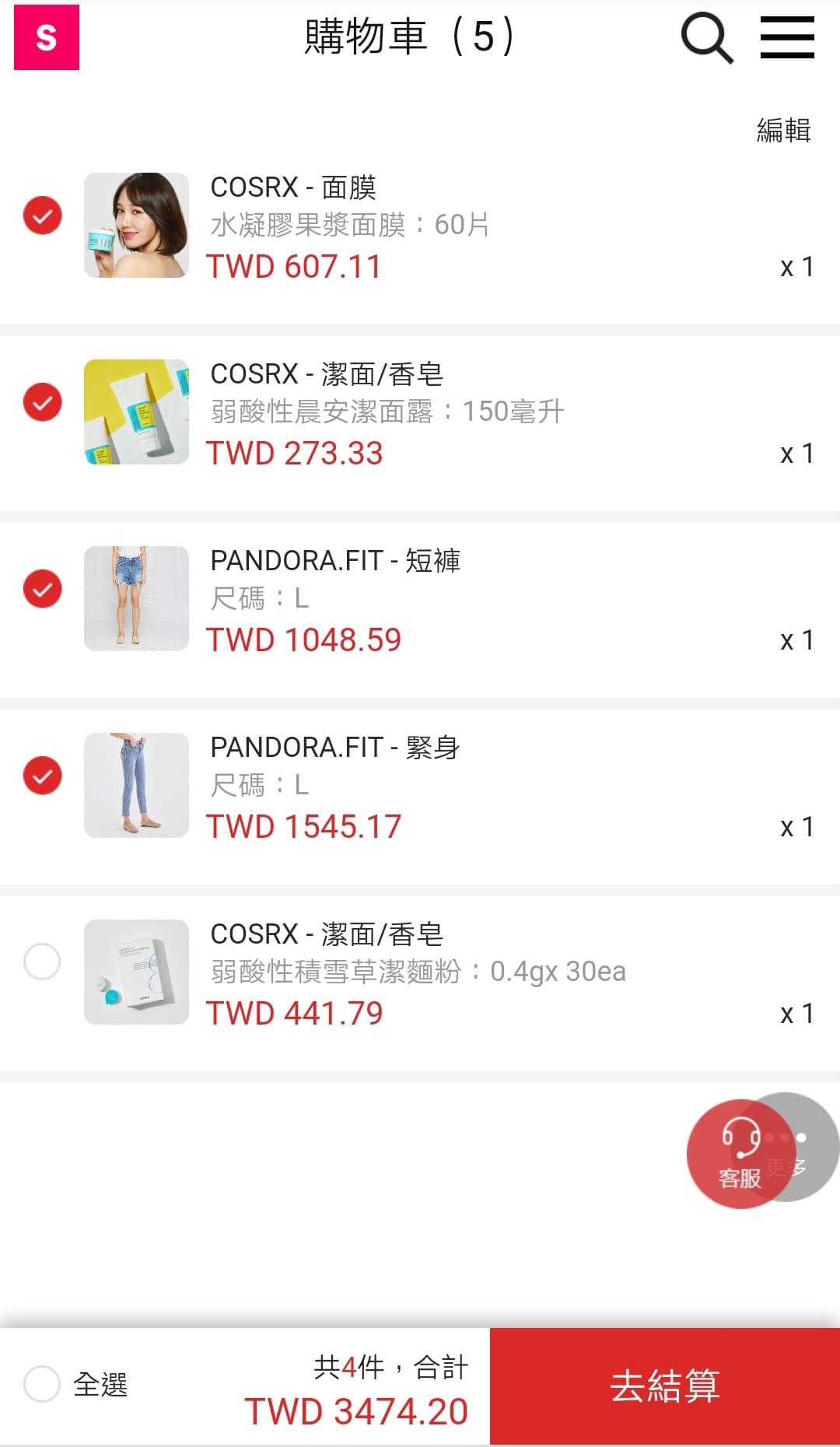Tap the 購物車 cart title

410,37
